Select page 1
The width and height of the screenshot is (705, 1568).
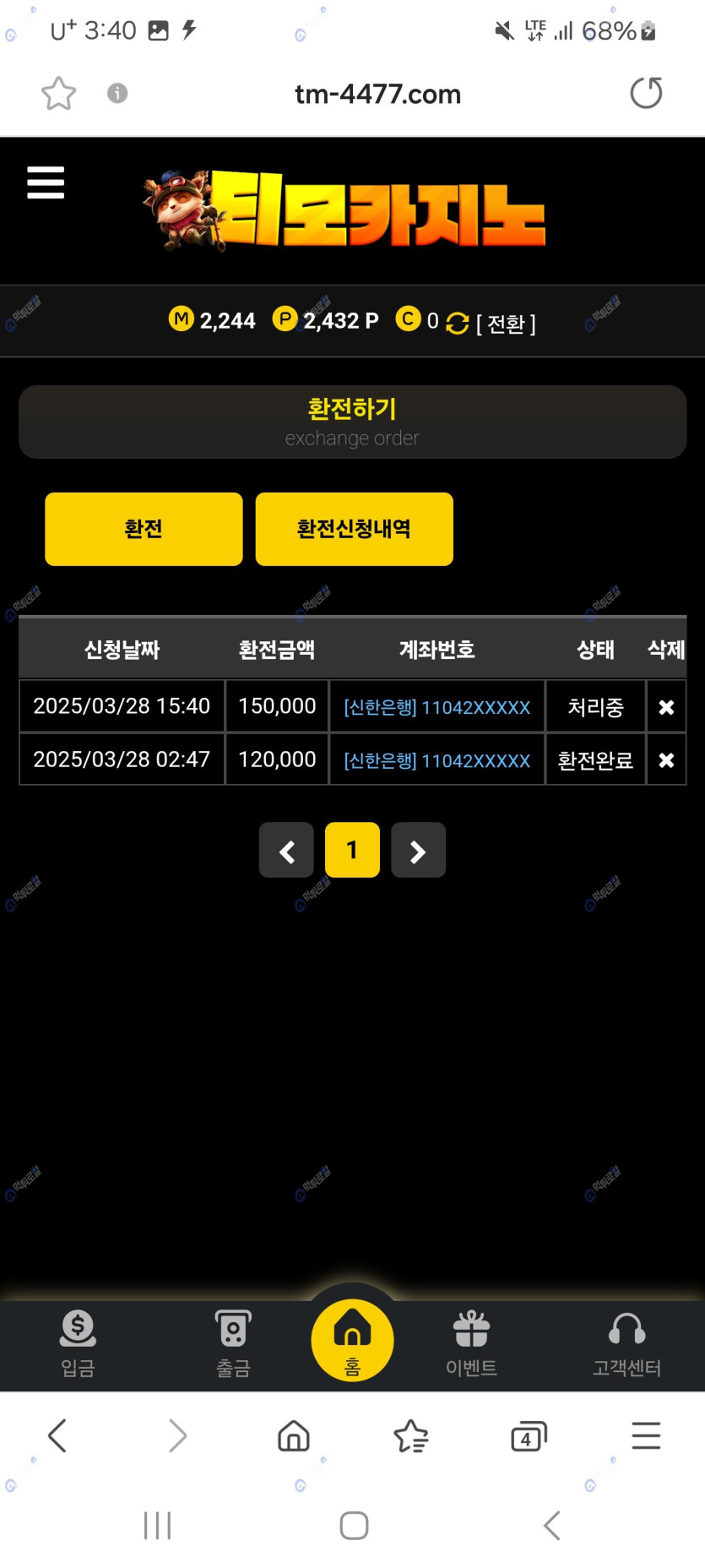352,850
